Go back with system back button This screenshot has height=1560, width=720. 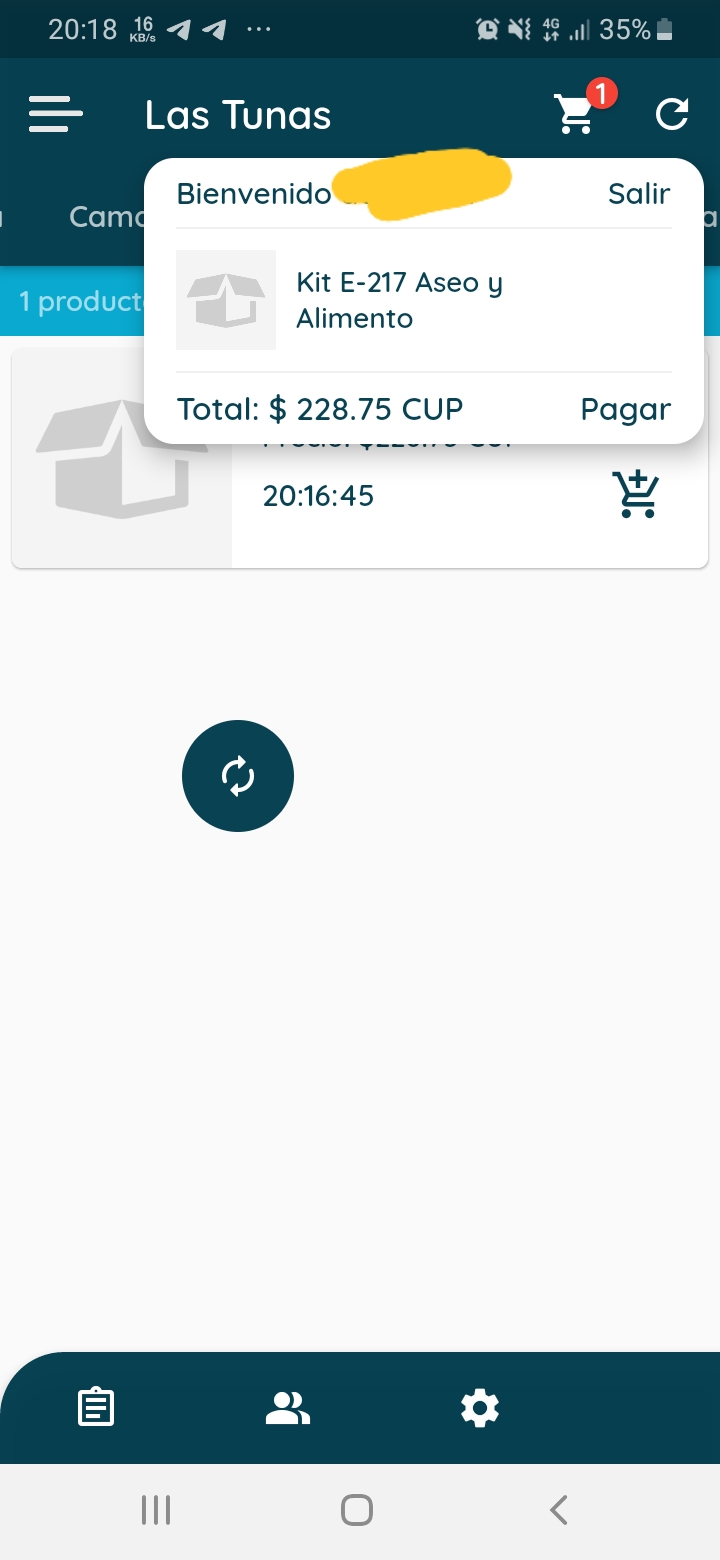559,1510
